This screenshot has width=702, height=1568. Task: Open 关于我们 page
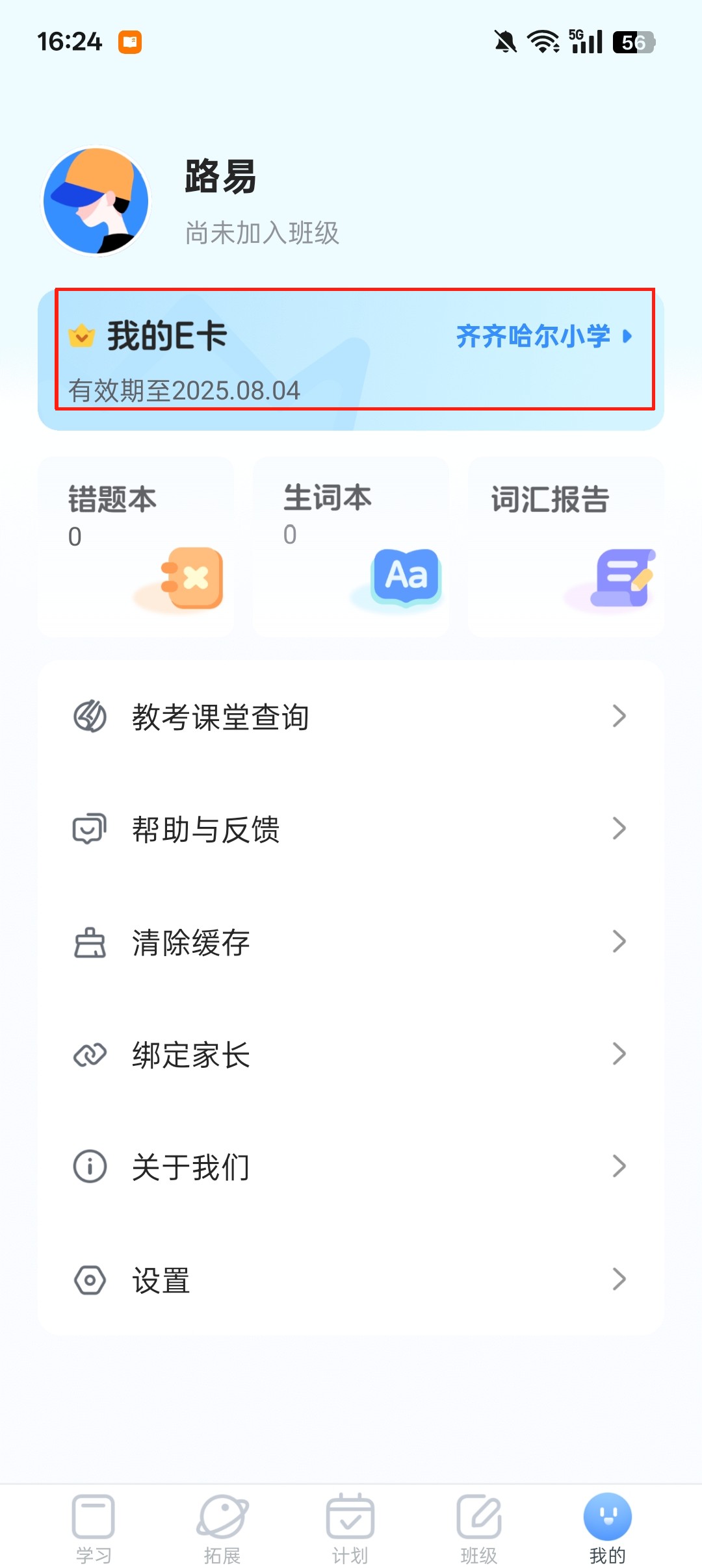pyautogui.click(x=351, y=1167)
